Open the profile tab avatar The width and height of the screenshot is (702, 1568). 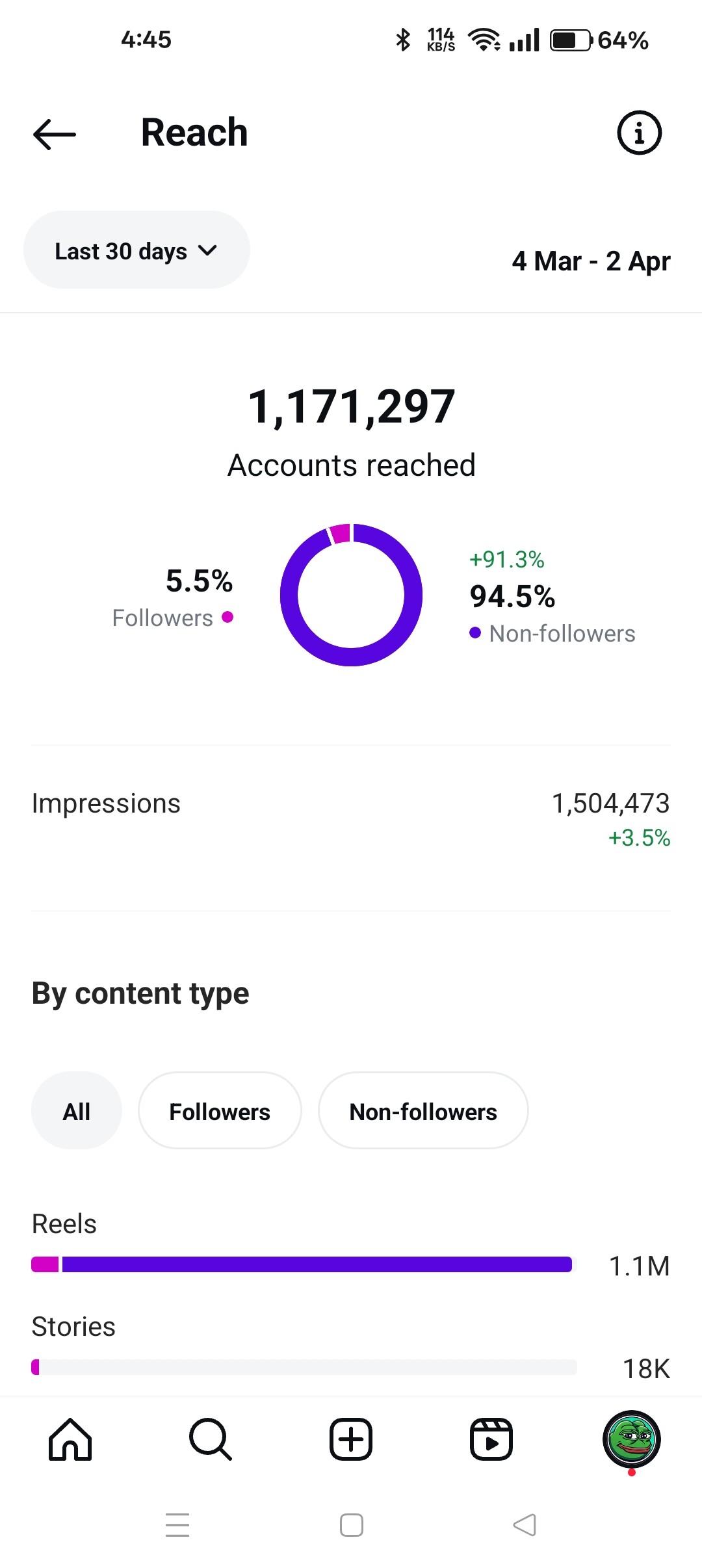[x=632, y=1439]
